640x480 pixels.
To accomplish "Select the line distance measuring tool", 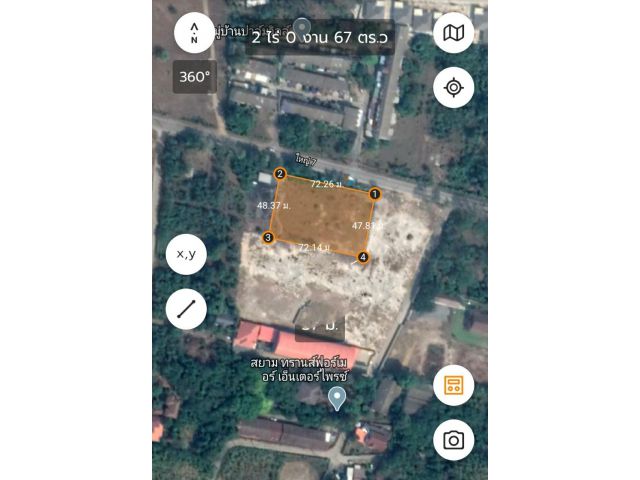I will pos(186,309).
